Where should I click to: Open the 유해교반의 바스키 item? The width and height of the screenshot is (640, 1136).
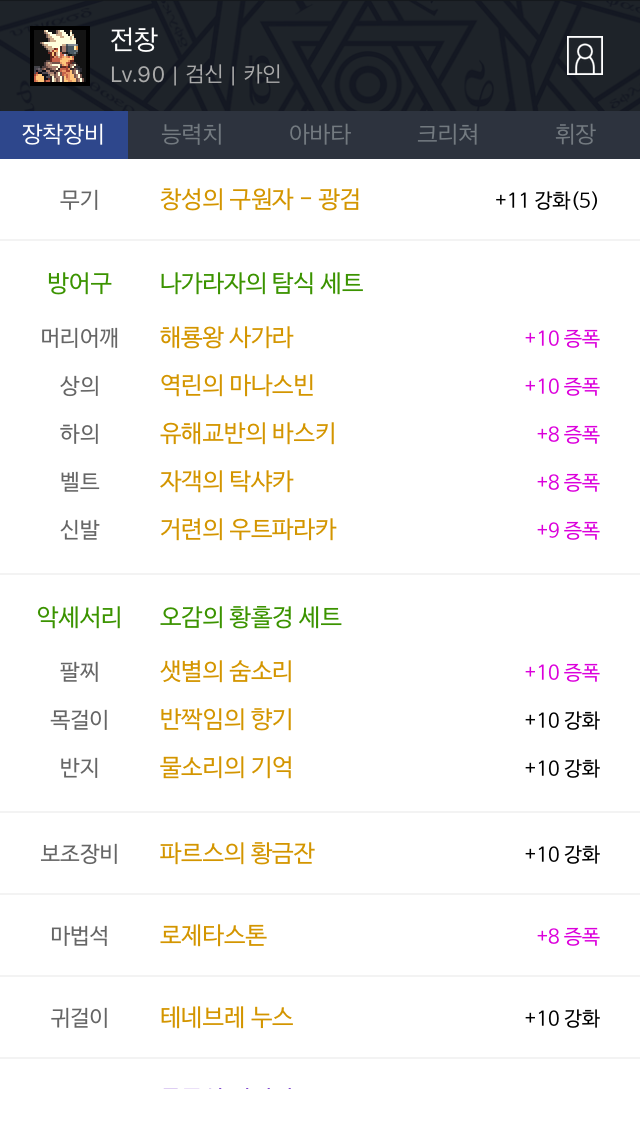(x=247, y=433)
